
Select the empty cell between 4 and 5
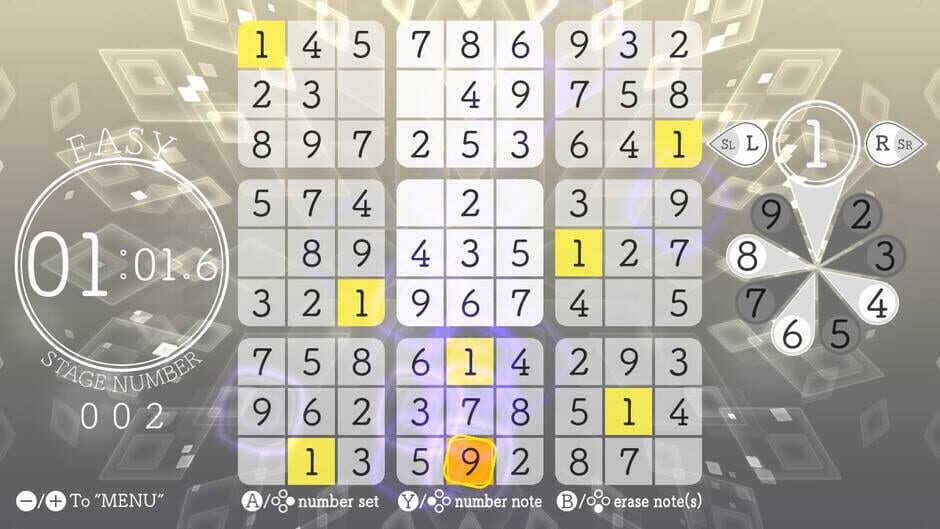tap(628, 302)
